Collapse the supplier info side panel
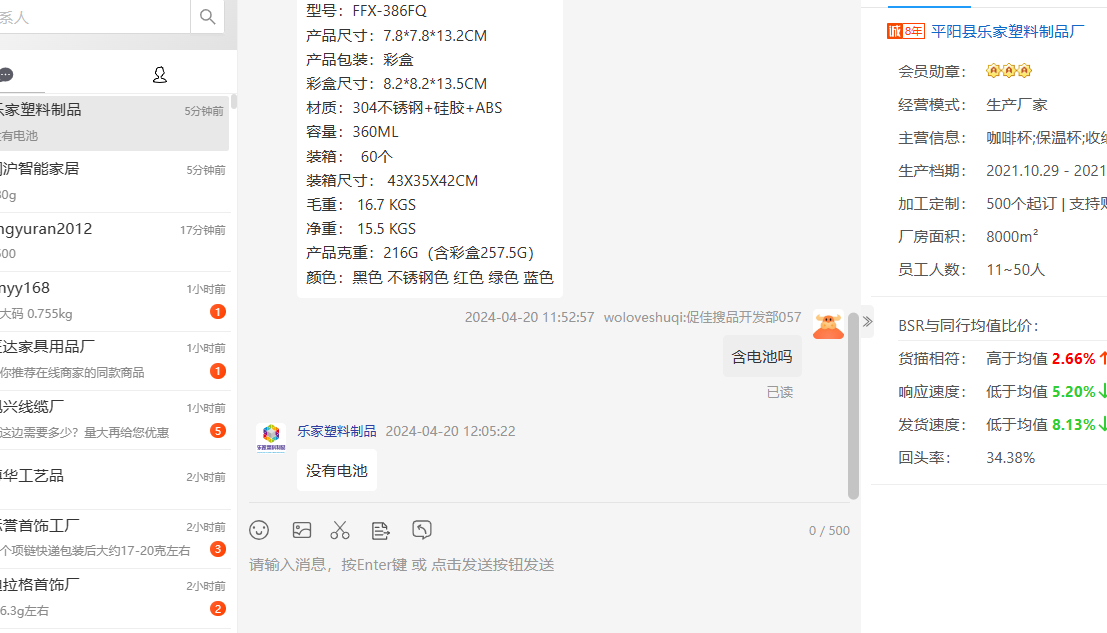The width and height of the screenshot is (1107, 633). tap(867, 321)
